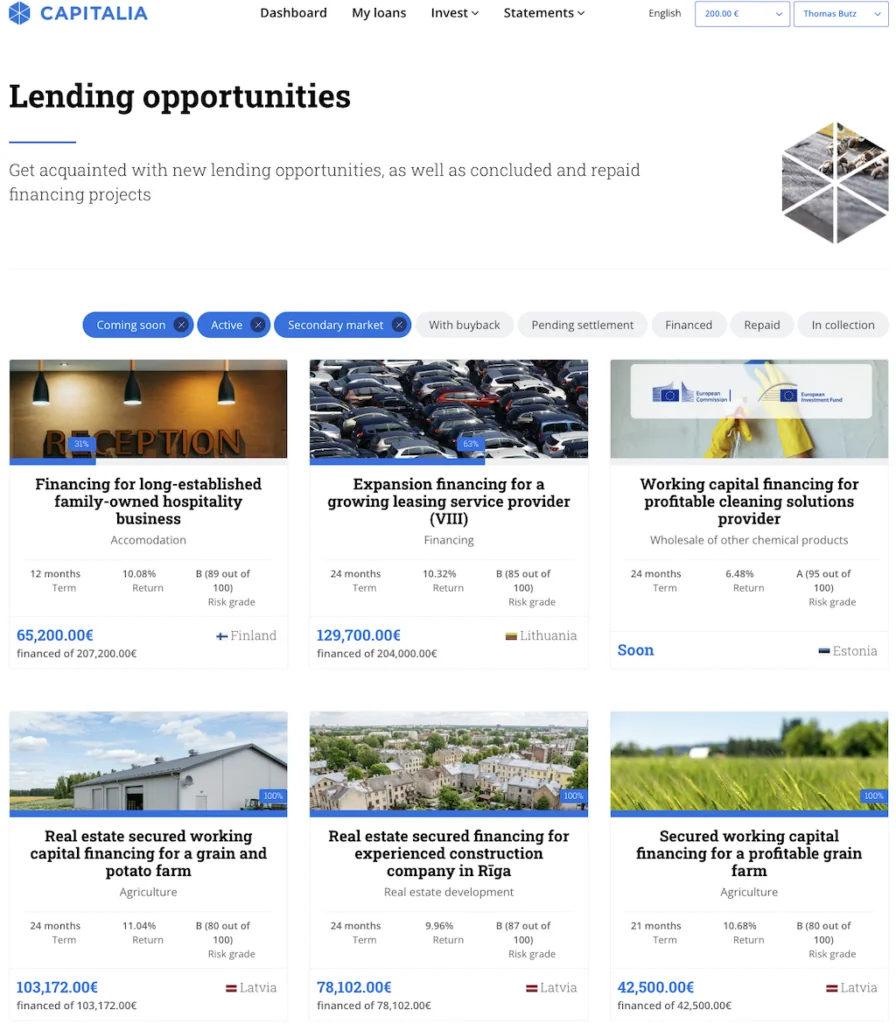
Task: Remove the Active filter chip
Action: pos(258,325)
